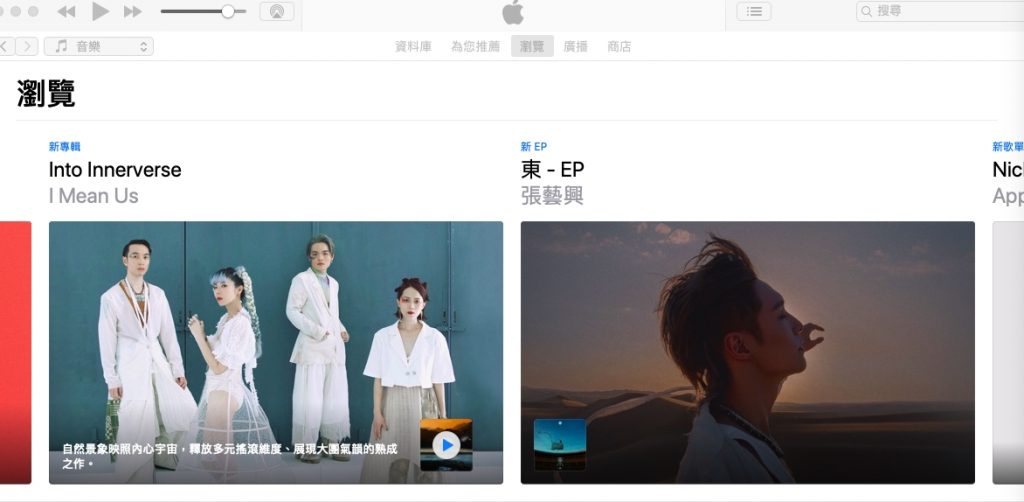The image size is (1024, 502).
Task: Open the 音樂 media type dropdown
Action: [x=99, y=46]
